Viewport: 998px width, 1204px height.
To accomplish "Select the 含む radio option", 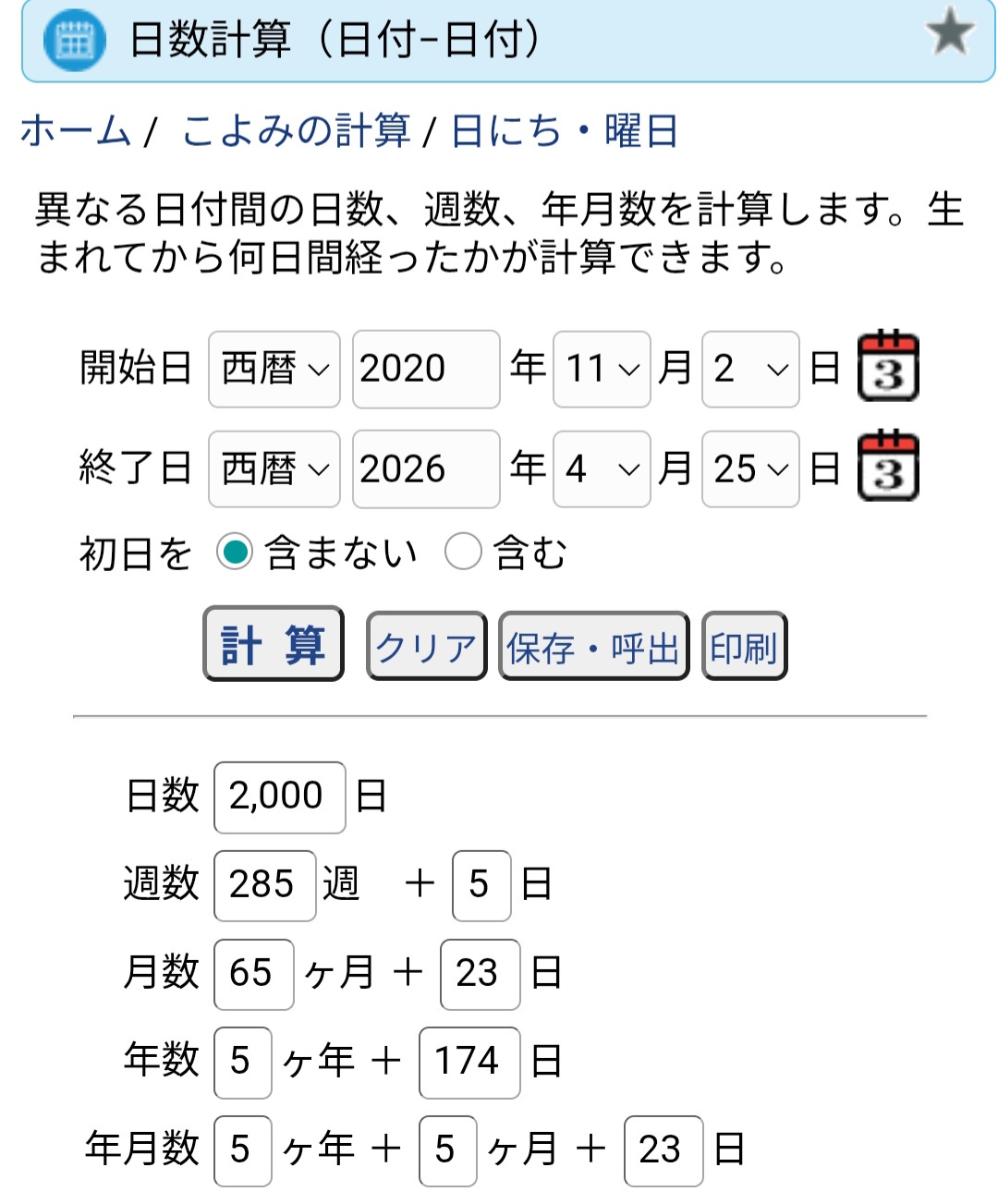I will click(463, 553).
